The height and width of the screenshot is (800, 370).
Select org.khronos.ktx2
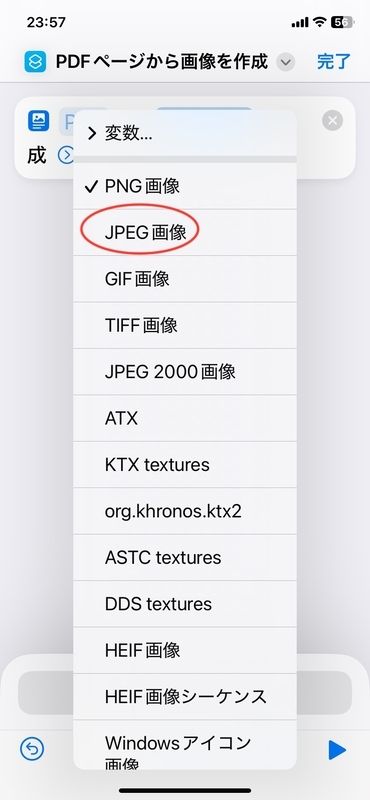point(185,511)
